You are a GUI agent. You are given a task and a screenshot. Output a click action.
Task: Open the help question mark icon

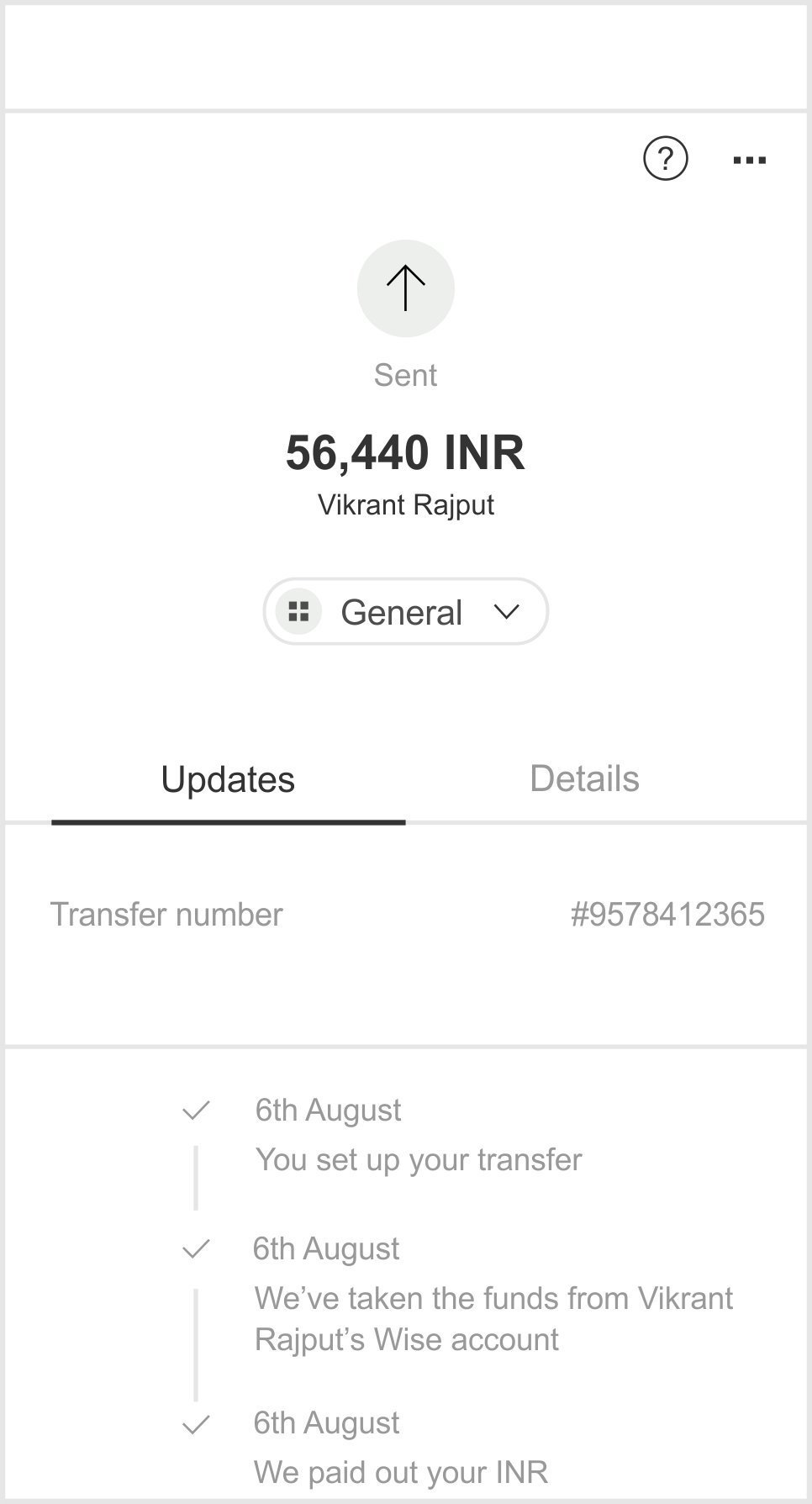(x=665, y=159)
